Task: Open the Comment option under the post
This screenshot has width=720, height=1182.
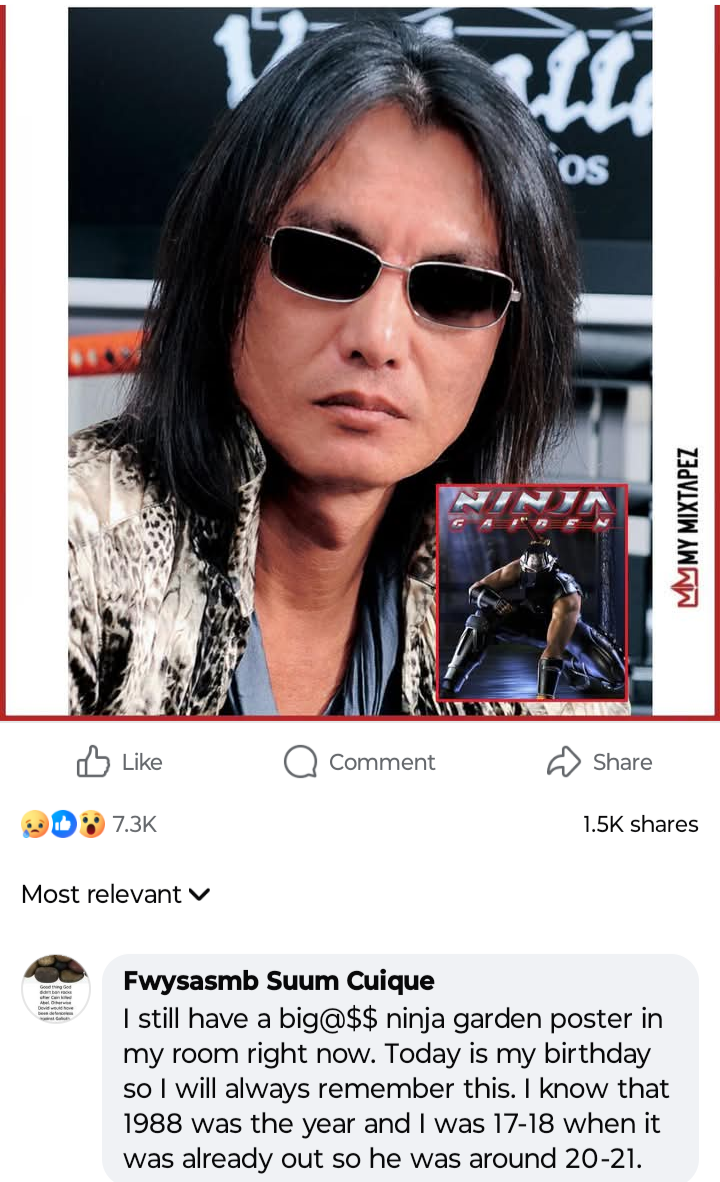Action: click(360, 762)
